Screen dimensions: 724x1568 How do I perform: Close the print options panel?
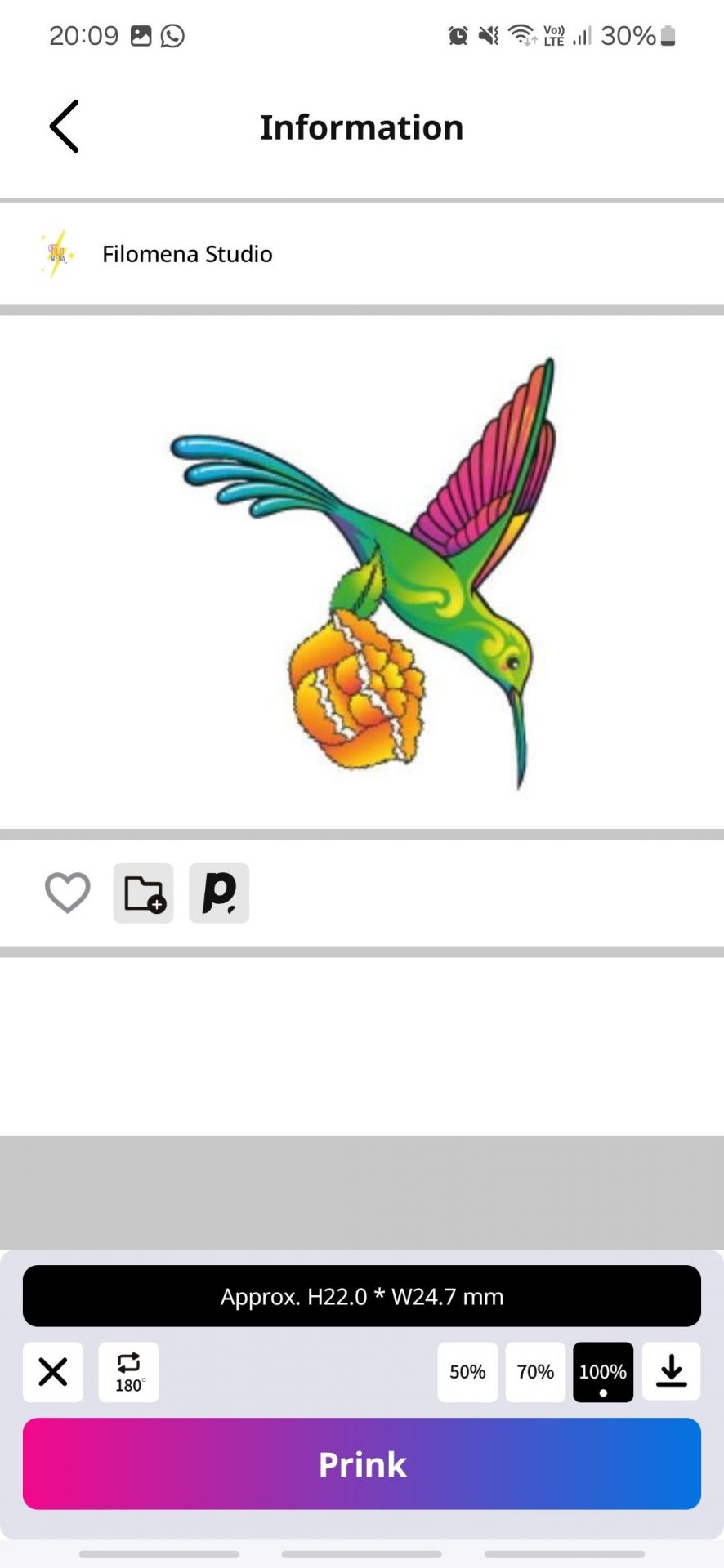[53, 1372]
